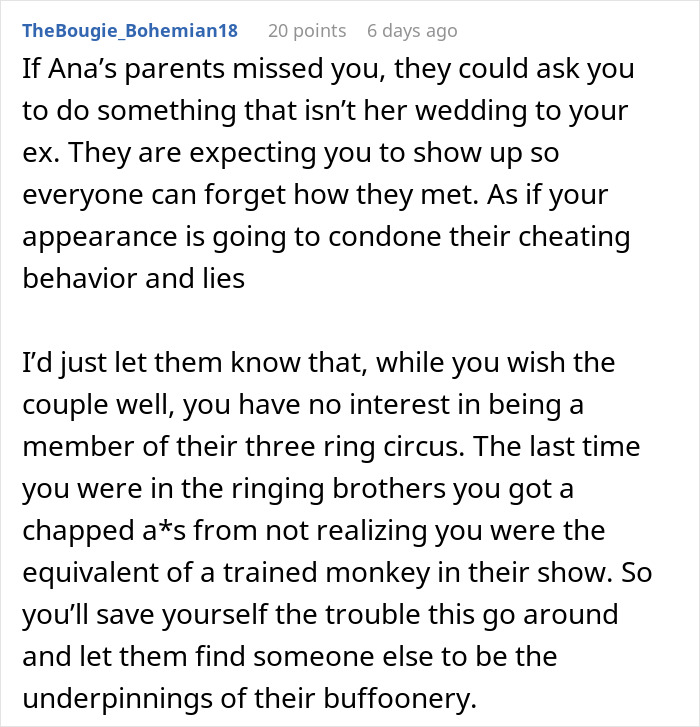Open TheBougie_Bohemian18's user profile
The height and width of the screenshot is (727, 700).
[x=129, y=31]
